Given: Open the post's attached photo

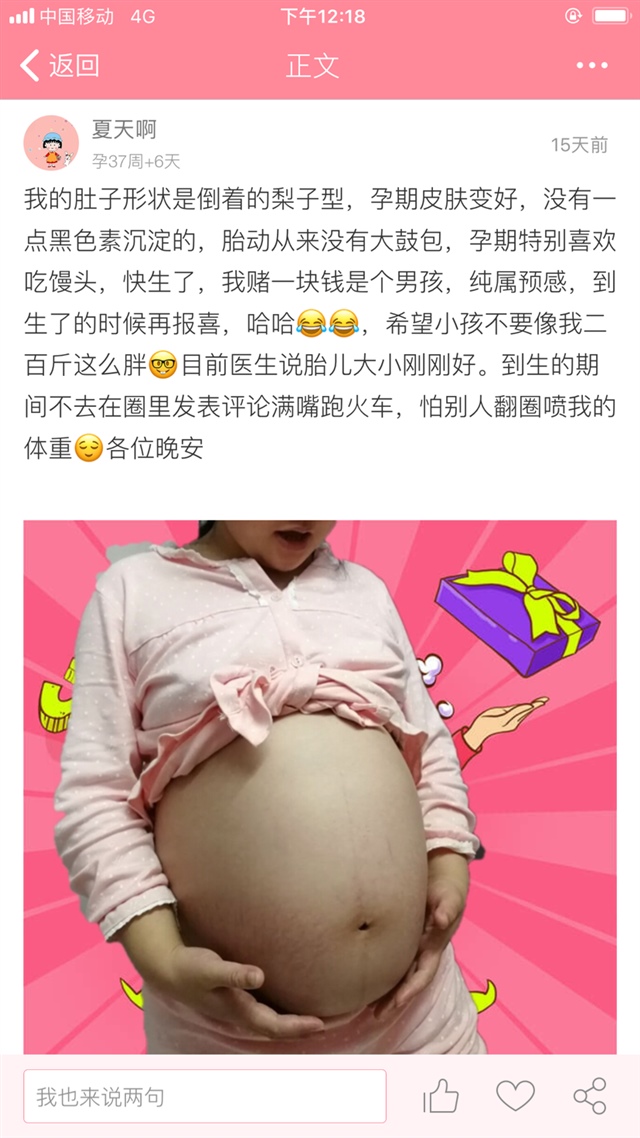Looking at the screenshot, I should coord(320,785).
